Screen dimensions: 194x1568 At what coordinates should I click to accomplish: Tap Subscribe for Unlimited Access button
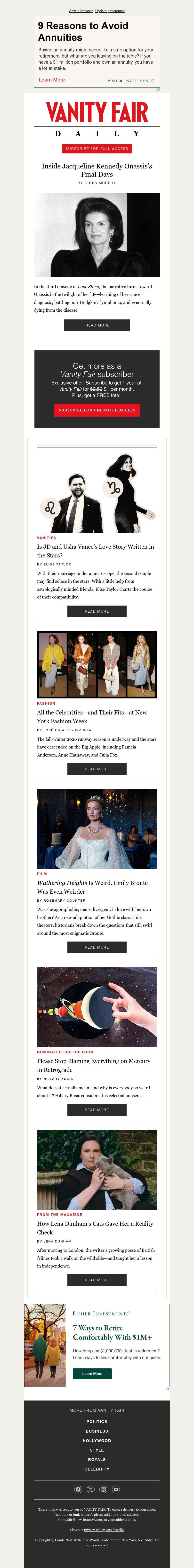(x=97, y=410)
